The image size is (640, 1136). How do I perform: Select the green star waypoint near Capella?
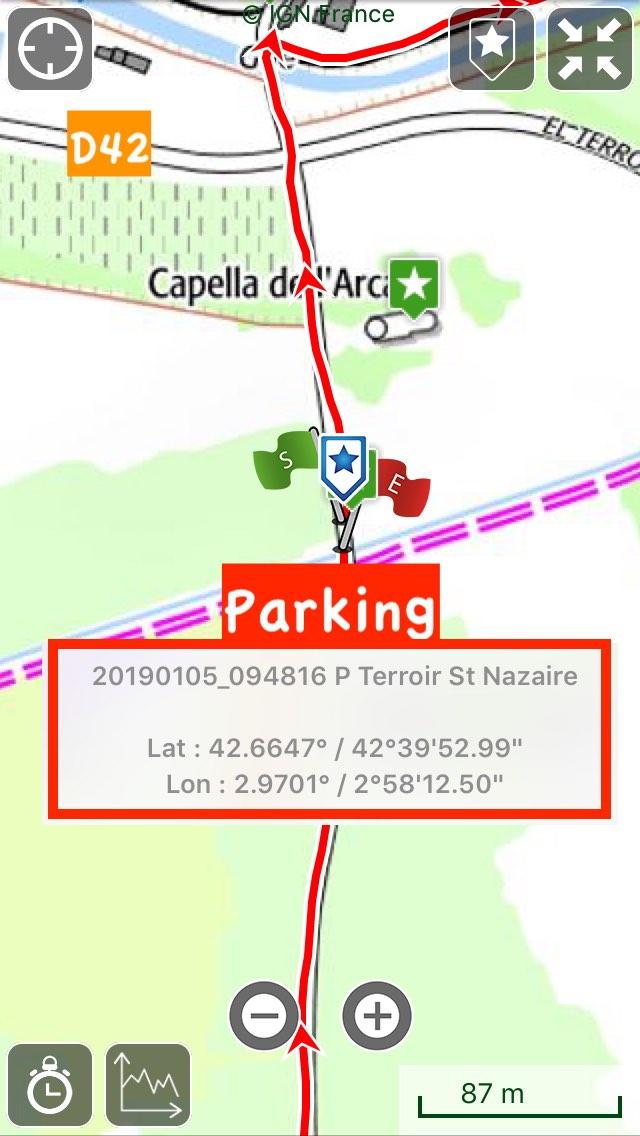click(415, 287)
